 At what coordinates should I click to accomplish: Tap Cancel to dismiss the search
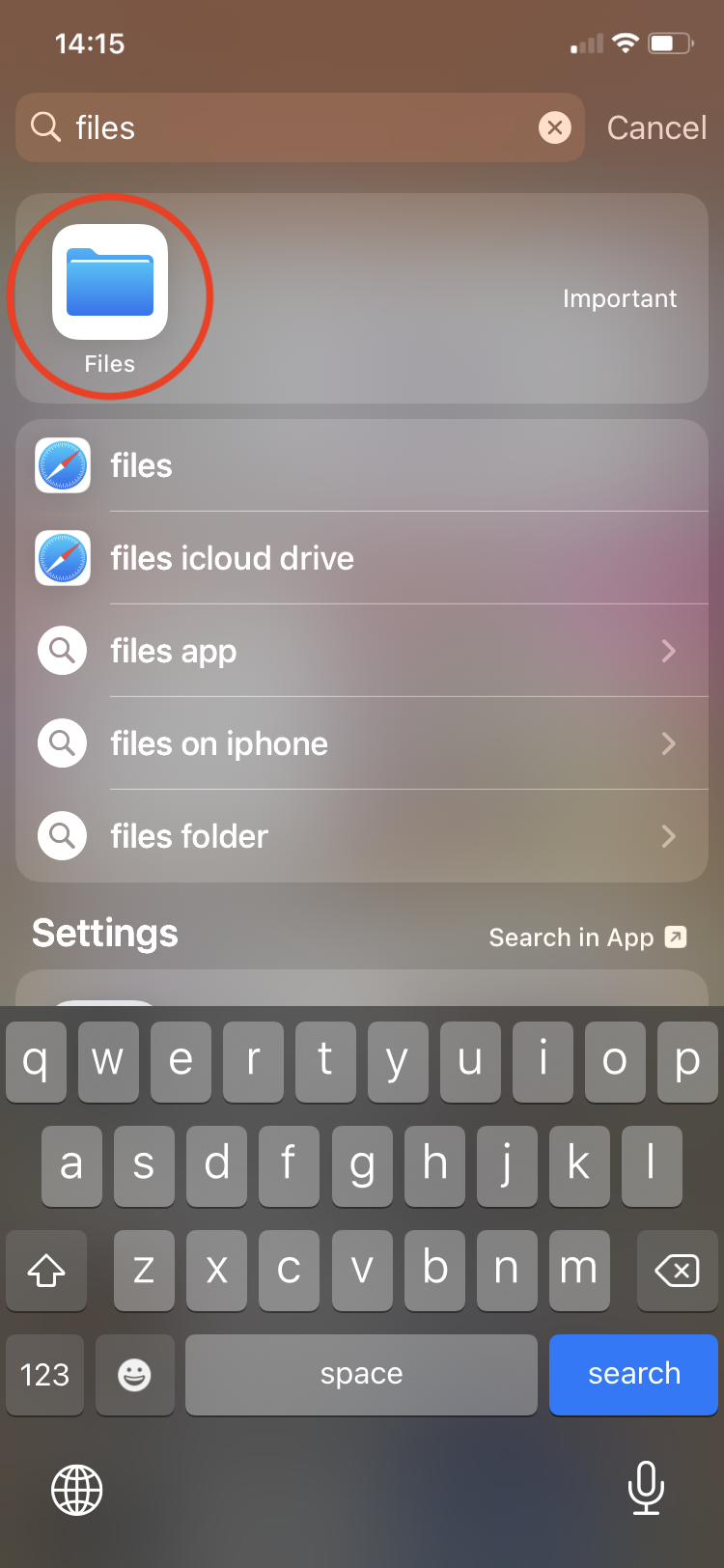pos(656,127)
